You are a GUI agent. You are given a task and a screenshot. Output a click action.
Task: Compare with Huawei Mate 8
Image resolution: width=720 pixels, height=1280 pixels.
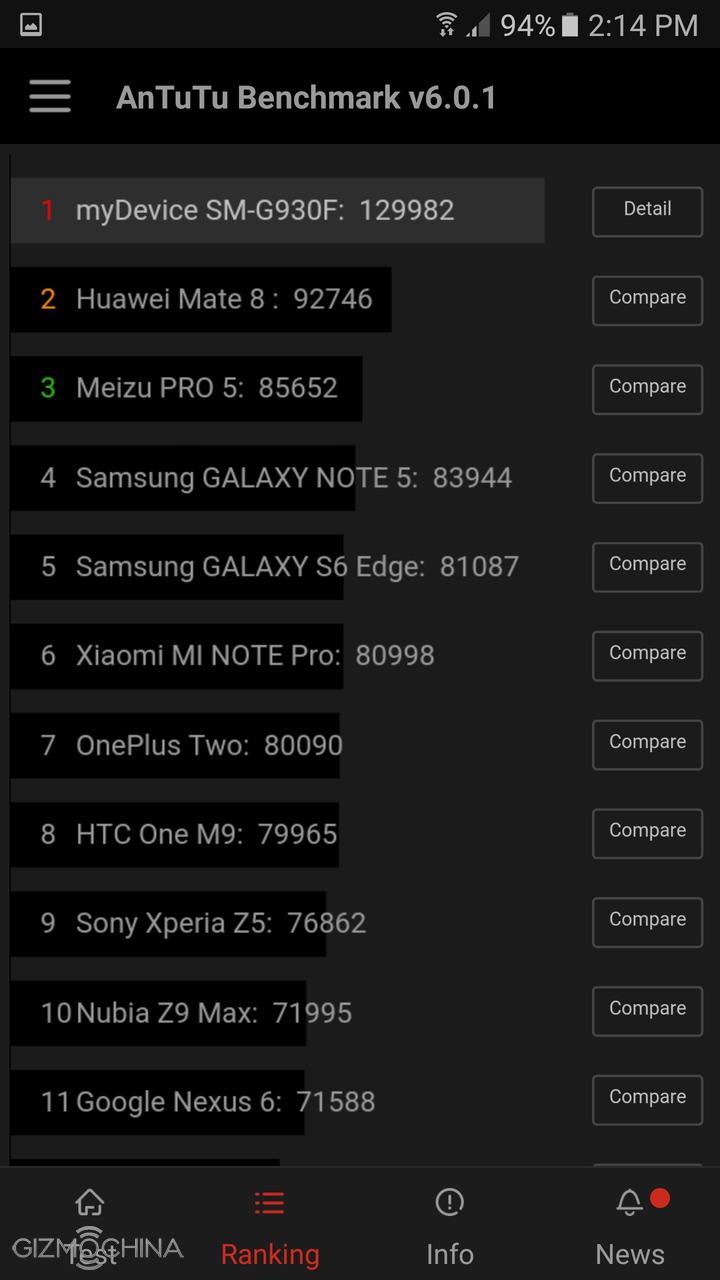click(647, 300)
